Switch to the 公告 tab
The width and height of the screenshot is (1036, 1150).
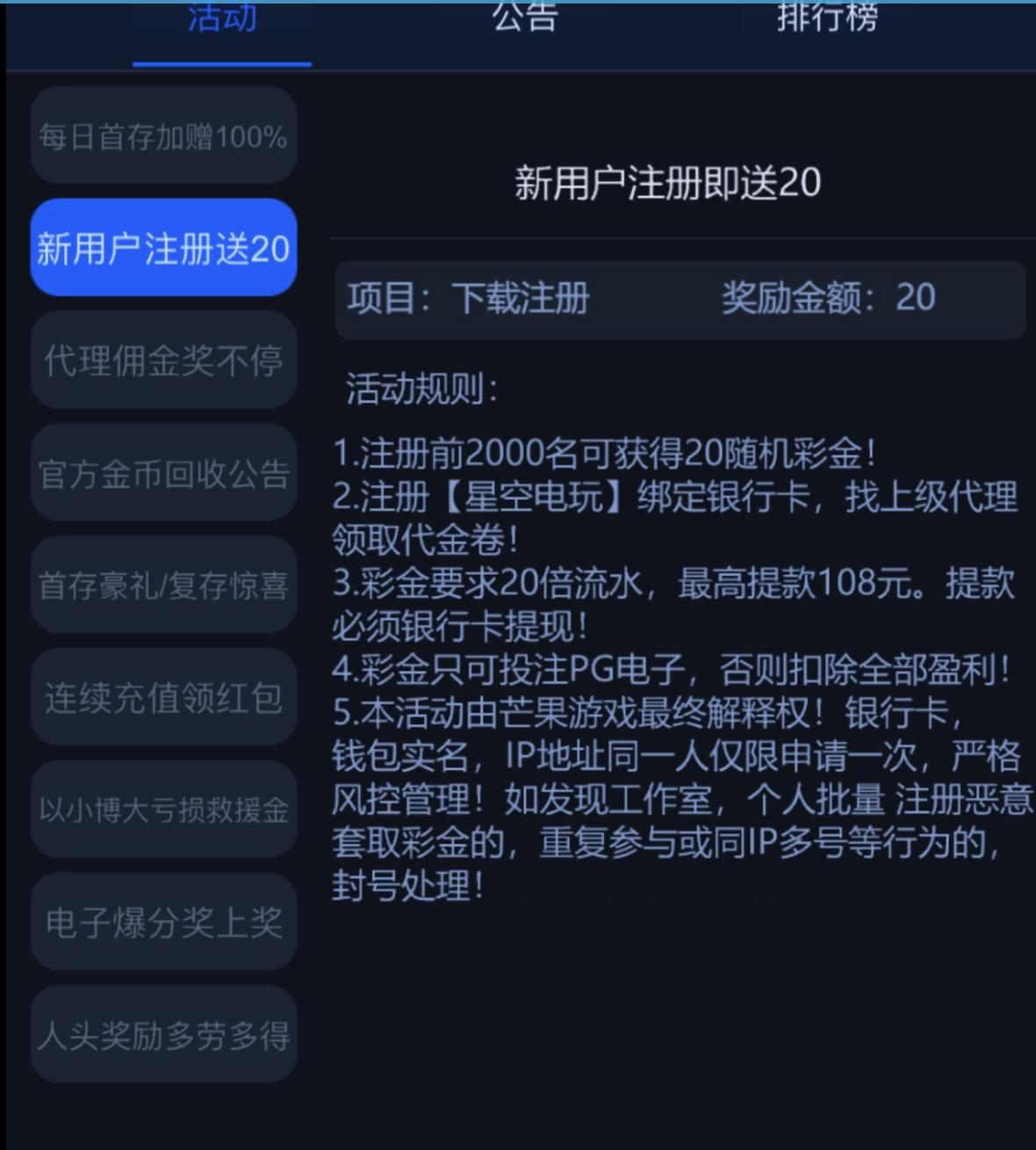(x=525, y=19)
